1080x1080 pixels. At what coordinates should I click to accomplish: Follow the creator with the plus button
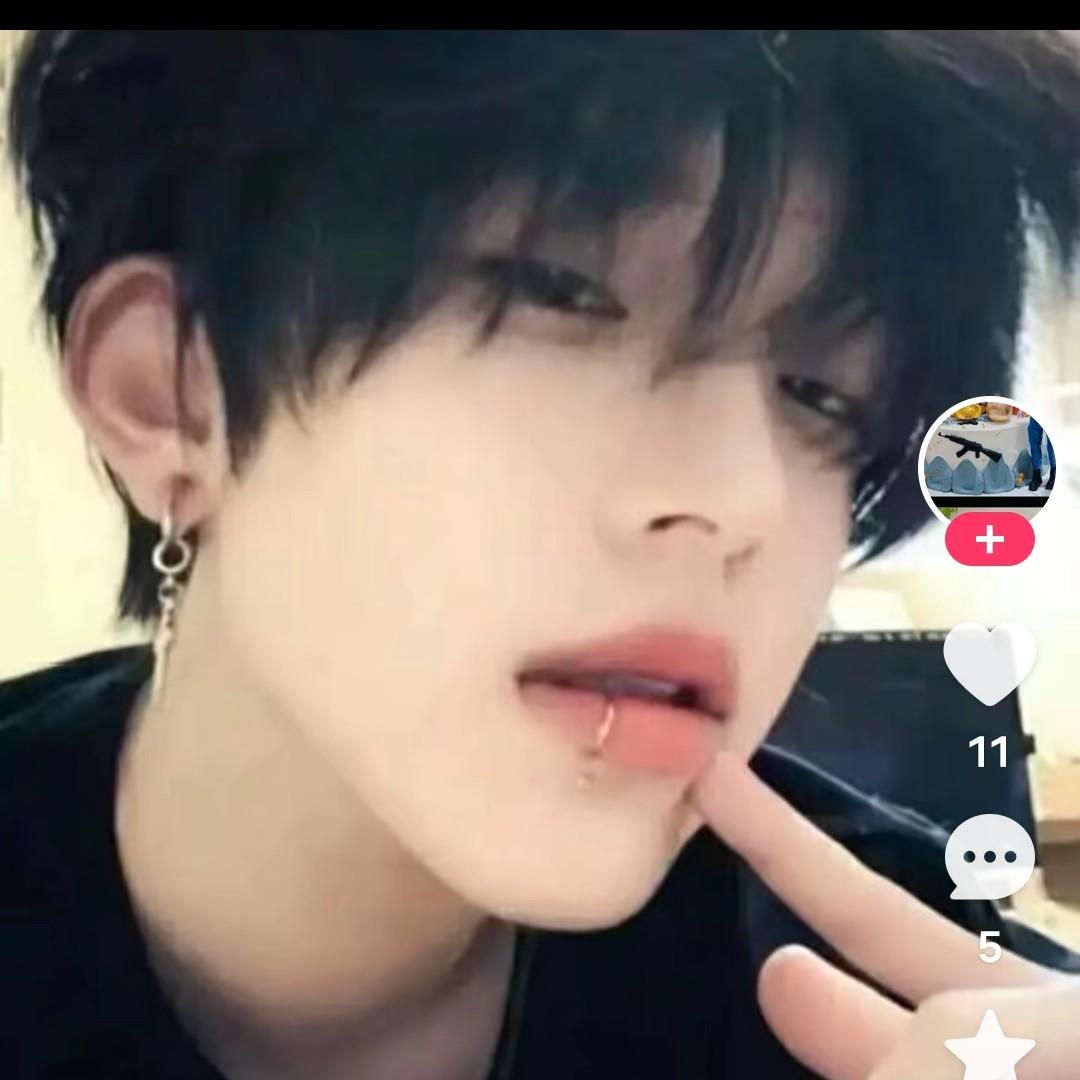(x=989, y=540)
